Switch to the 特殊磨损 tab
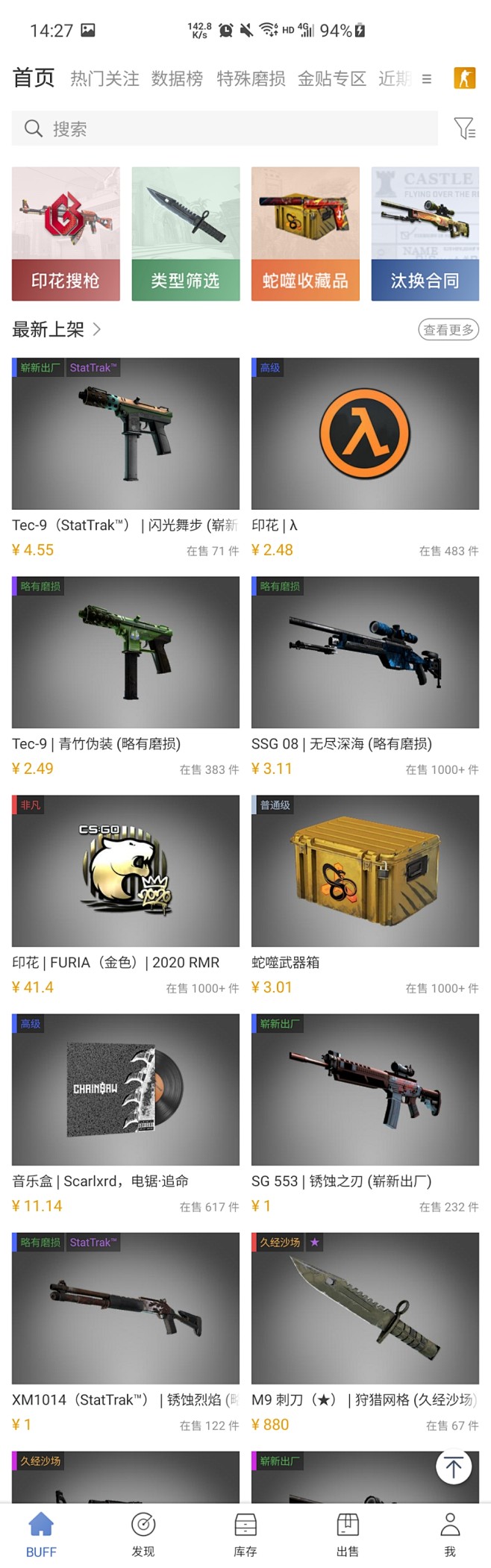Image resolution: width=491 pixels, height=1568 pixels. (x=251, y=79)
